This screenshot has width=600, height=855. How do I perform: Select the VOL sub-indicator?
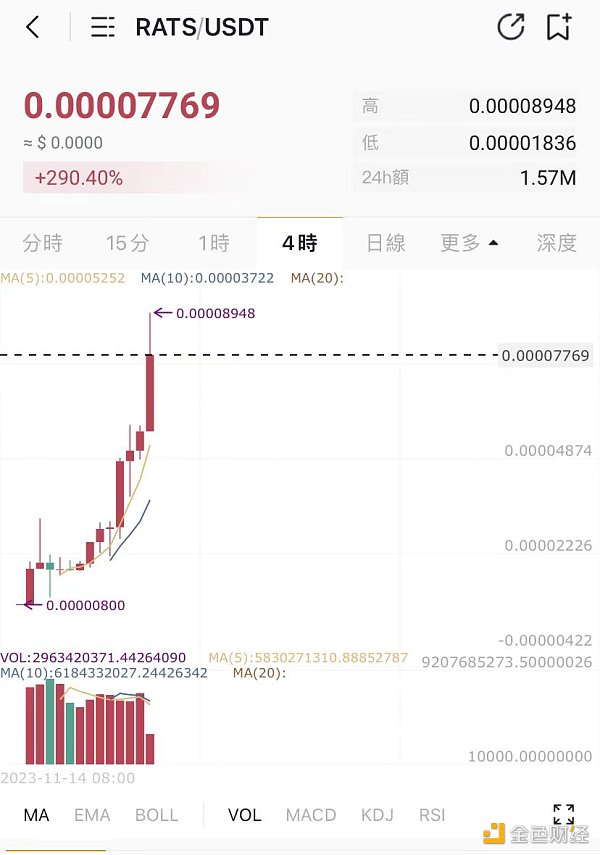[244, 815]
